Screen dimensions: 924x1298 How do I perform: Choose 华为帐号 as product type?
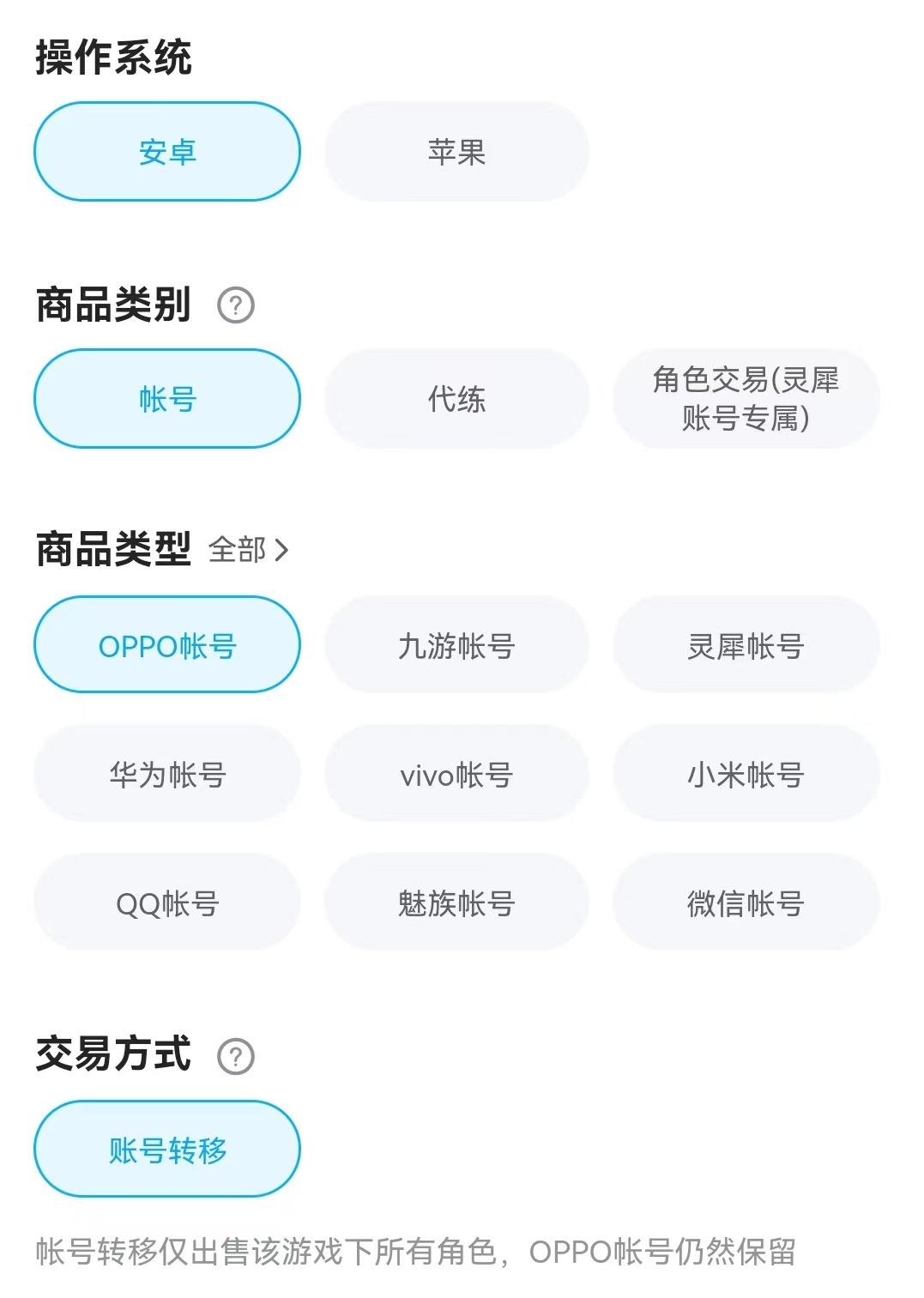tap(167, 774)
